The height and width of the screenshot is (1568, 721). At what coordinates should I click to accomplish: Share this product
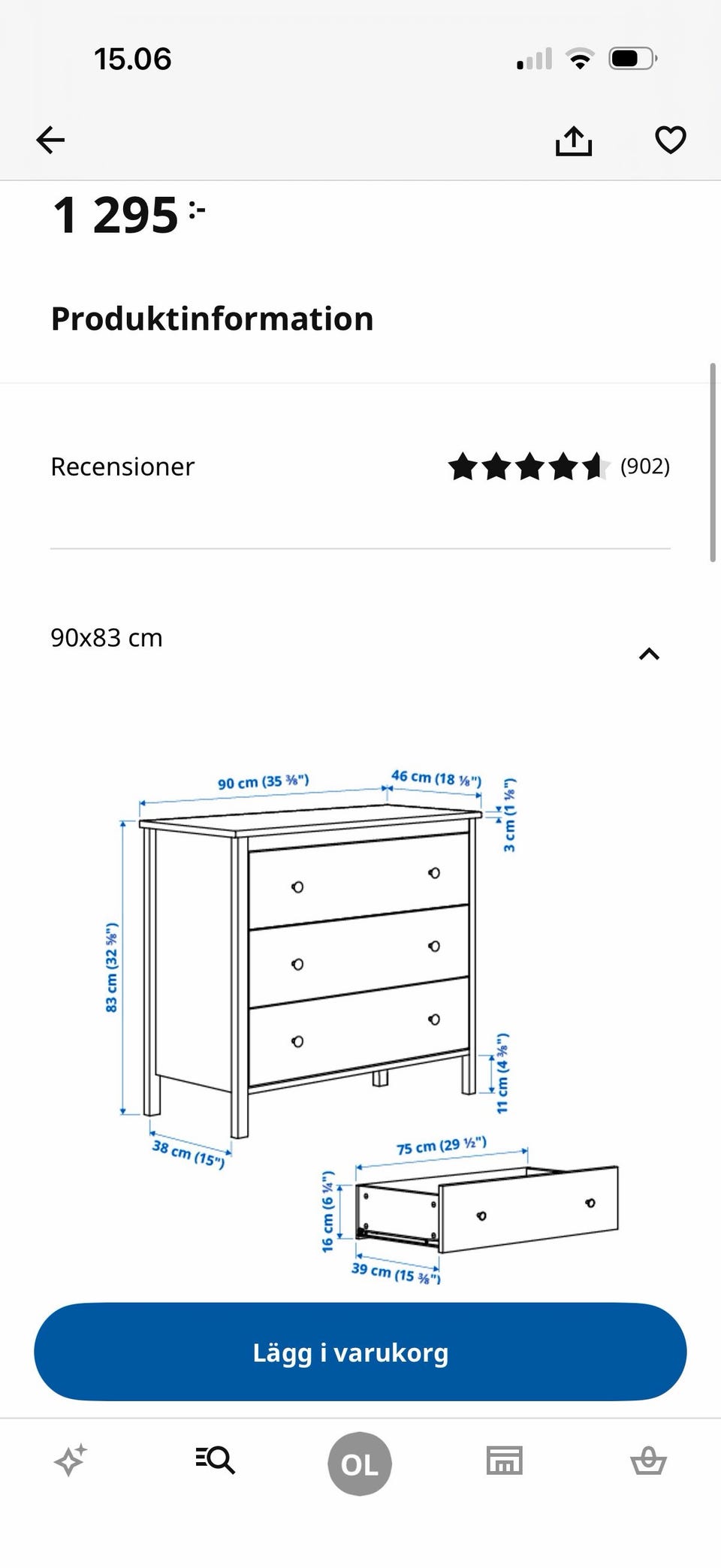point(574,140)
